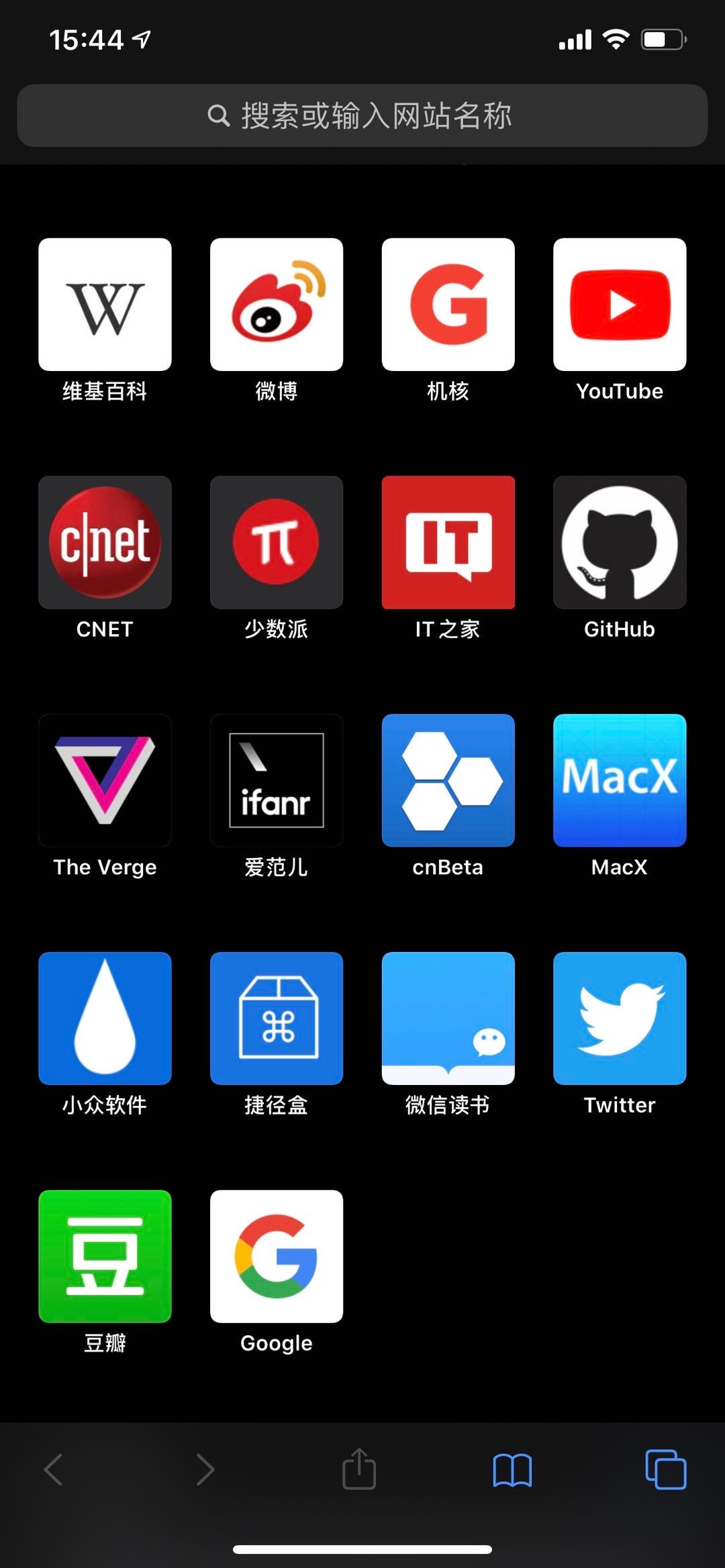Open the 爱范儿 ifanr tile
Viewport: 725px width, 1568px height.
pos(277,780)
